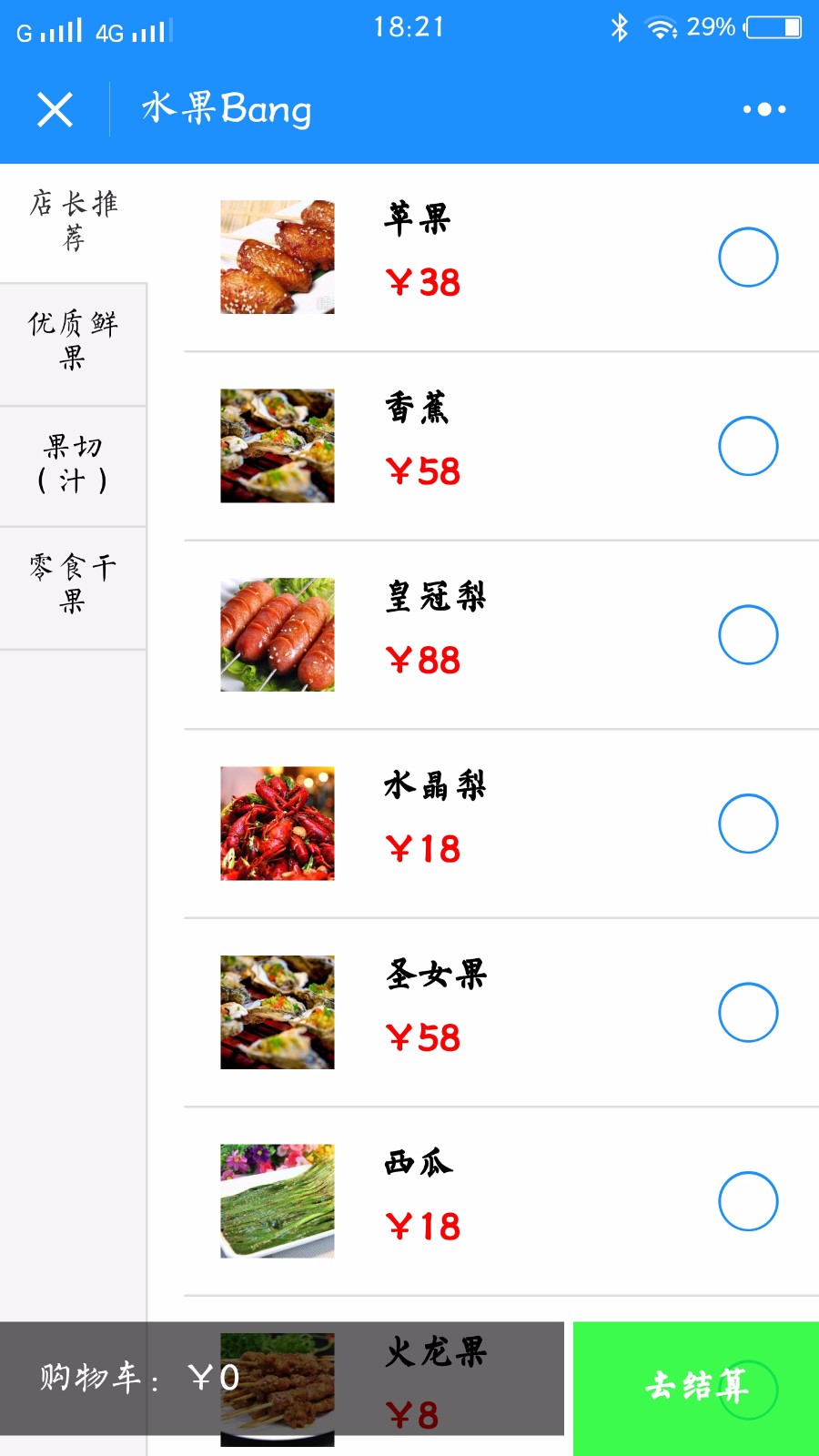Mark 圣女果 as selected
This screenshot has height=1456, width=819.
(x=748, y=1012)
